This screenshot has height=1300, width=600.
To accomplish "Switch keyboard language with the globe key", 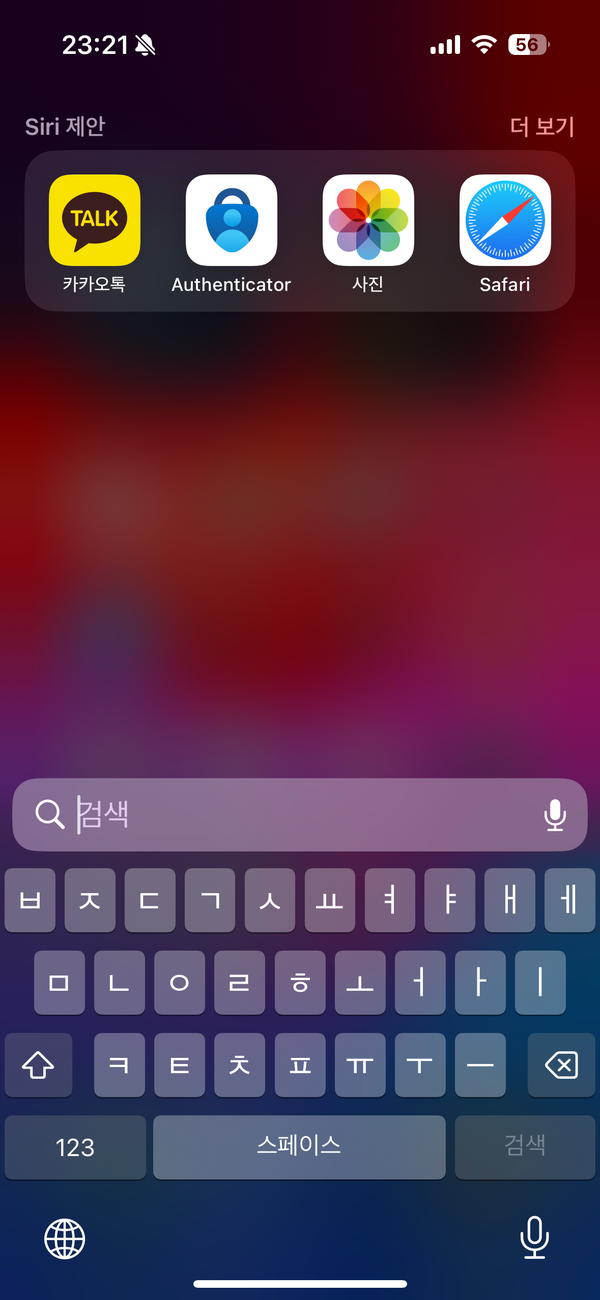I will (x=65, y=1239).
